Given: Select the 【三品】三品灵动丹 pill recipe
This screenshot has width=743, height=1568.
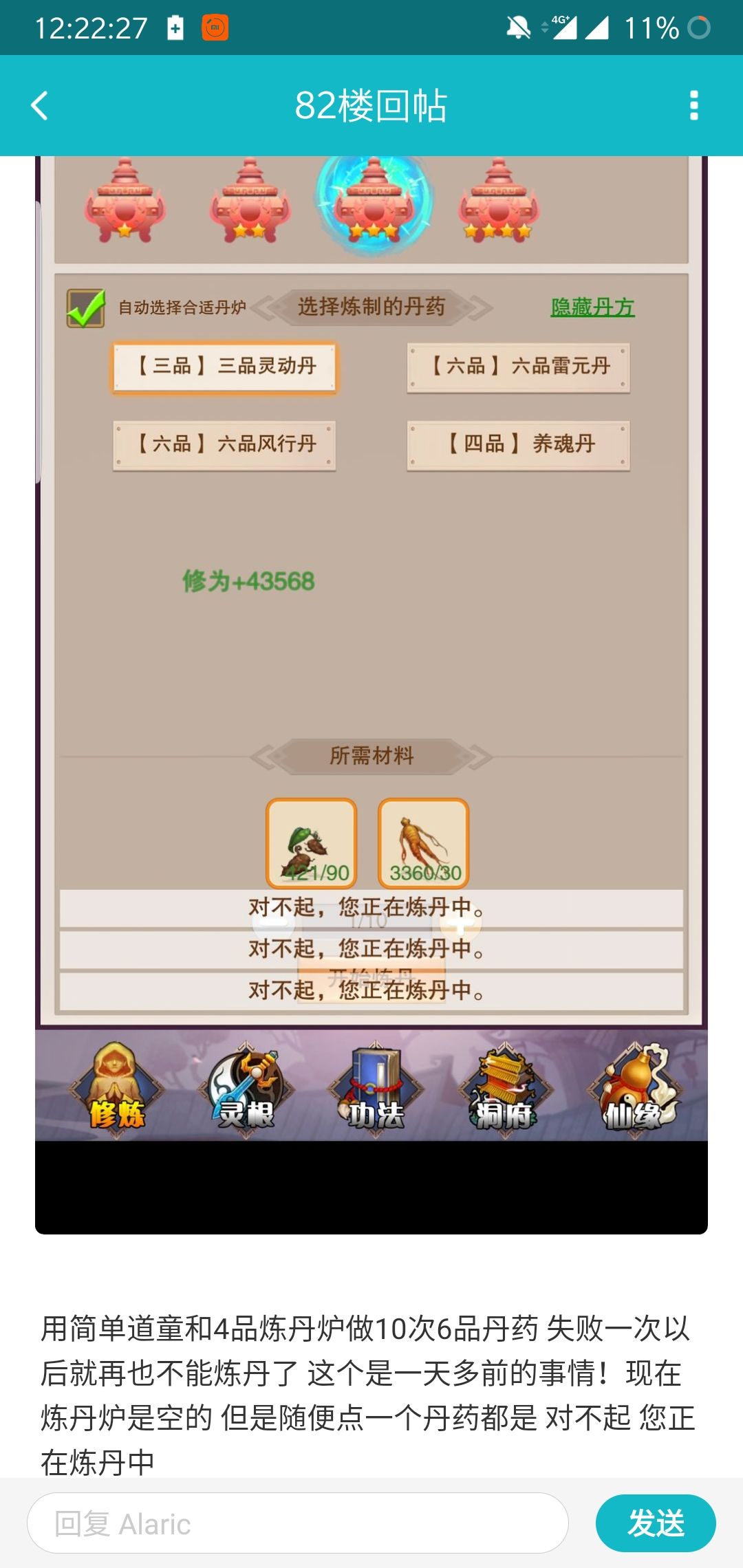Looking at the screenshot, I should coord(225,367).
